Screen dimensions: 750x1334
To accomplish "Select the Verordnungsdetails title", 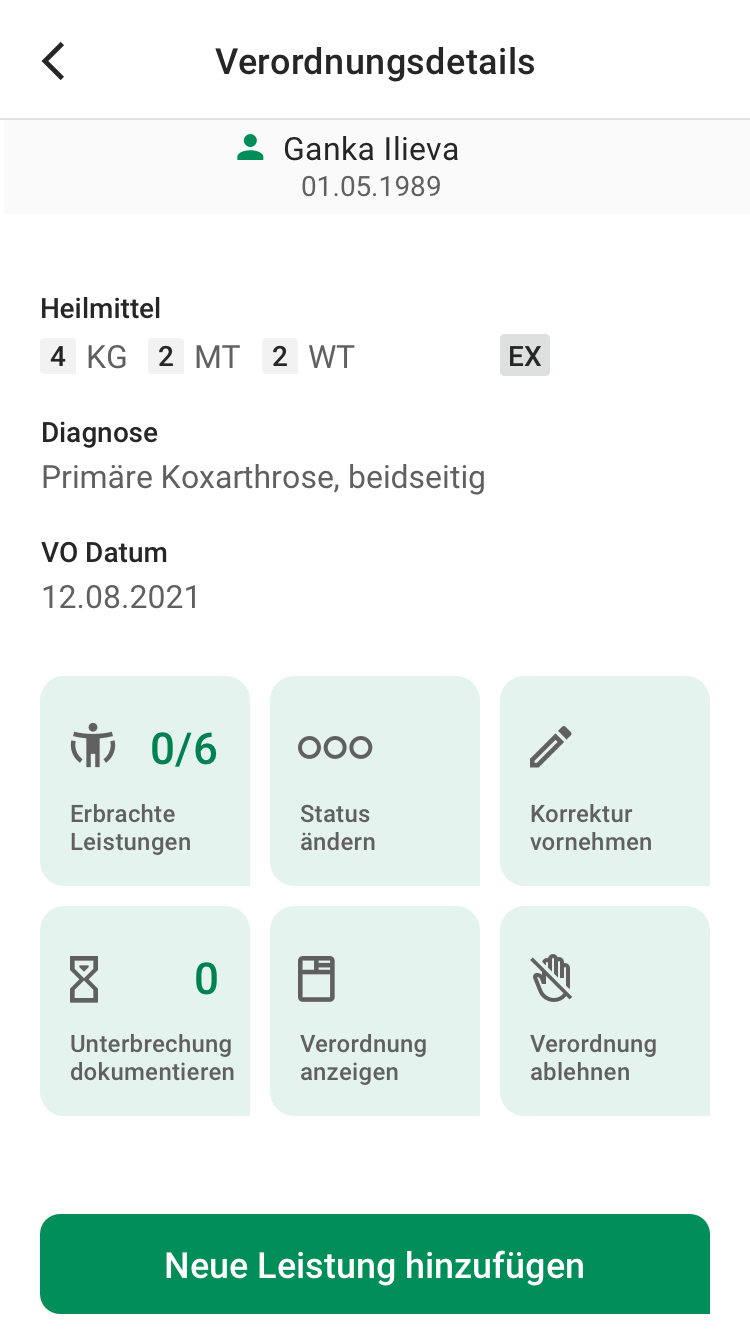I will tap(374, 60).
